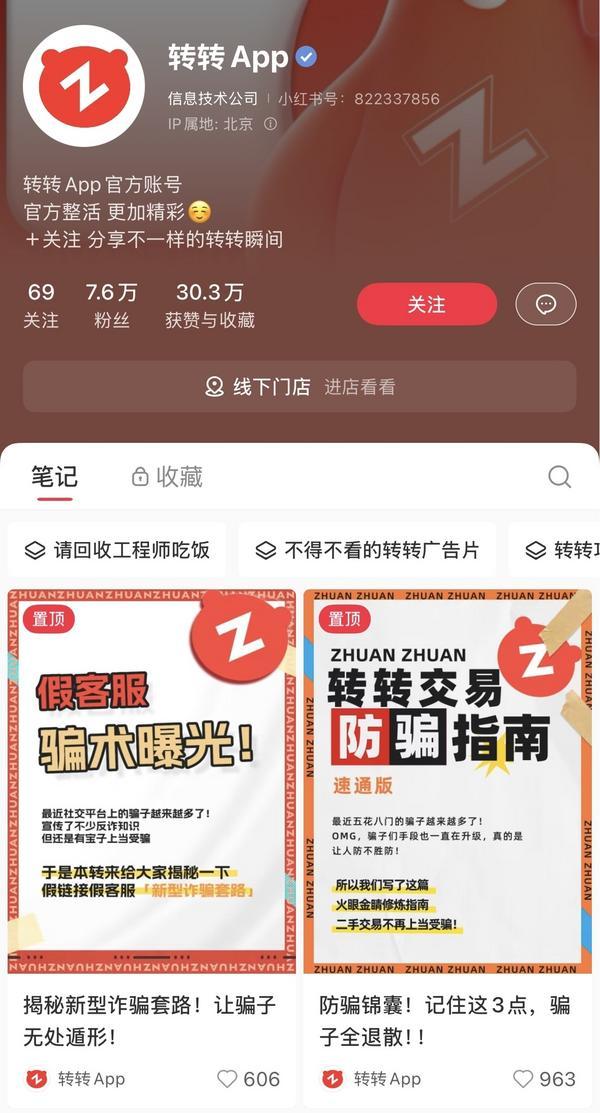Screen dimensions: 600x1113
Task: Switch to the 笔记 tab
Action: 53,477
